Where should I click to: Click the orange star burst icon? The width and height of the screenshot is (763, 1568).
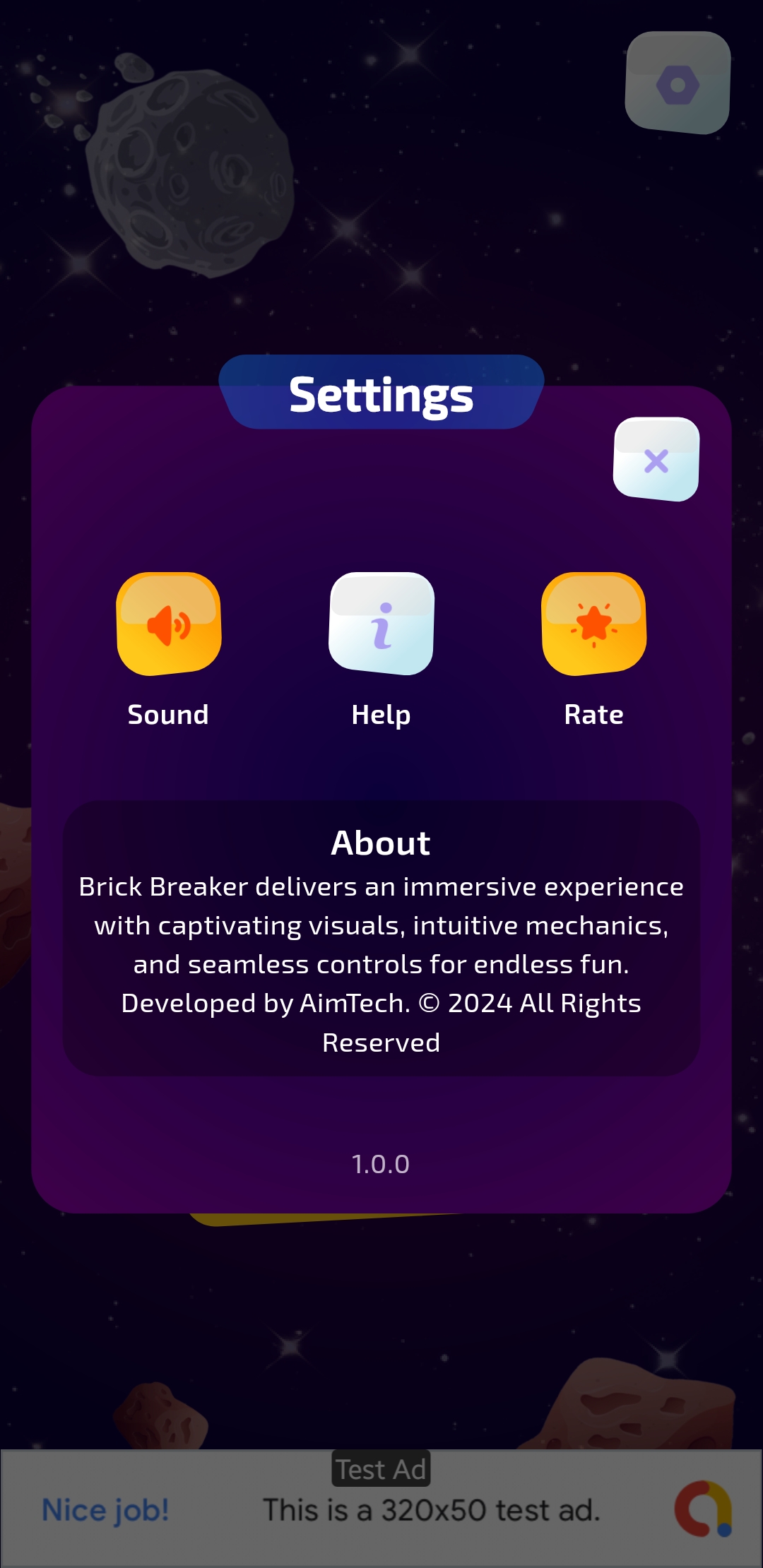click(x=593, y=624)
